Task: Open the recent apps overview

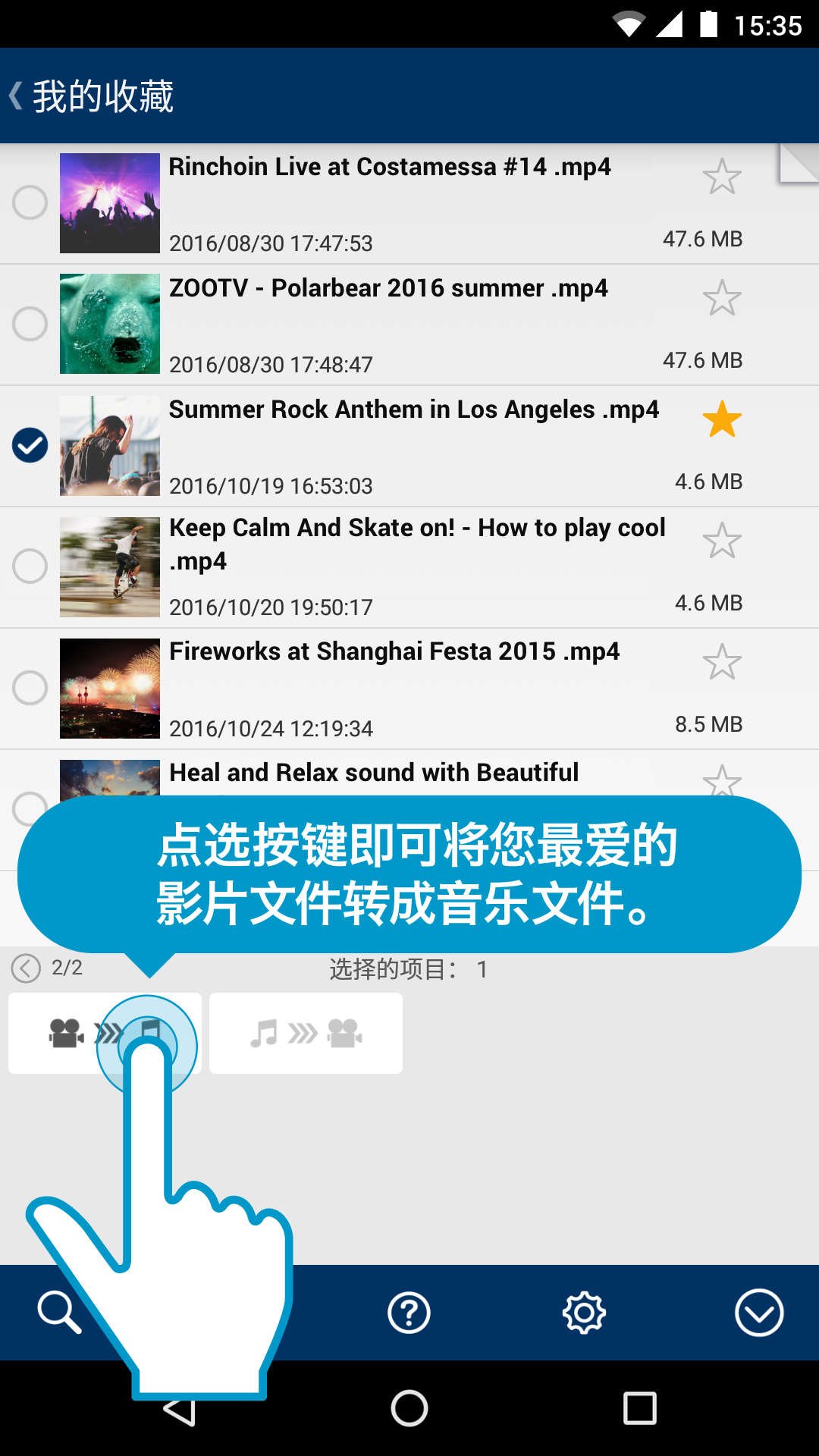Action: 639,1409
